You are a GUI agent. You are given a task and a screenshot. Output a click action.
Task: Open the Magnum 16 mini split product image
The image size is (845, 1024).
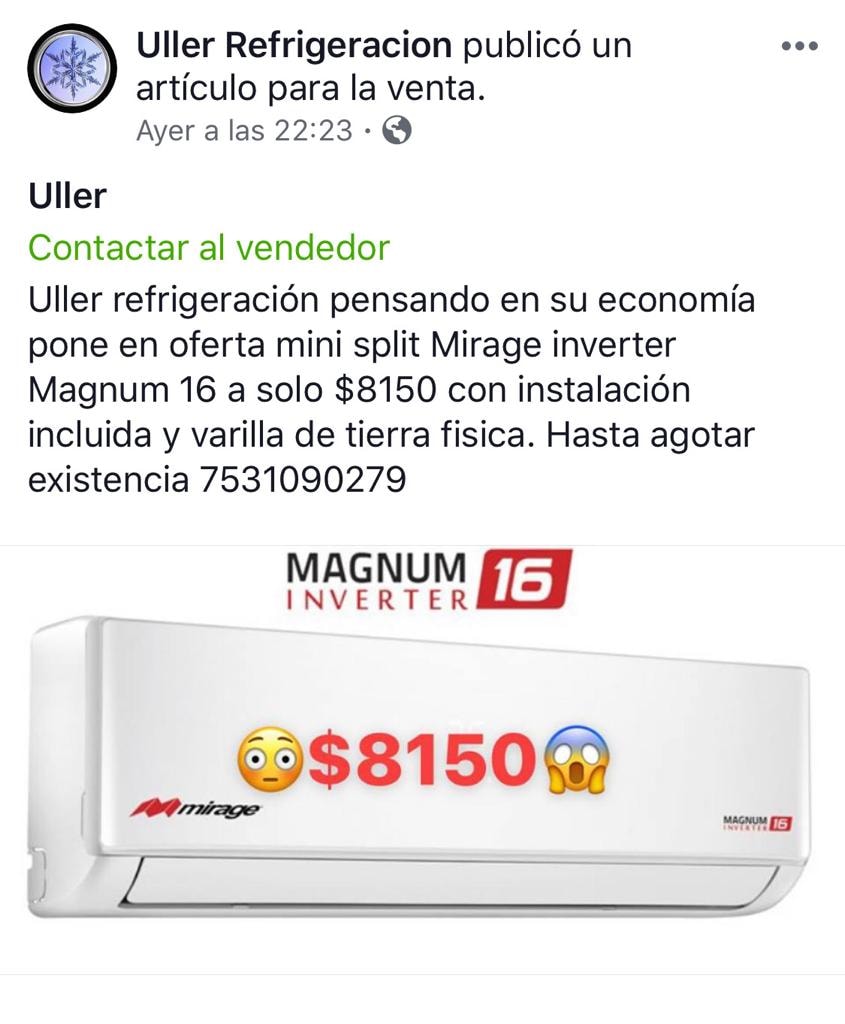click(x=422, y=760)
